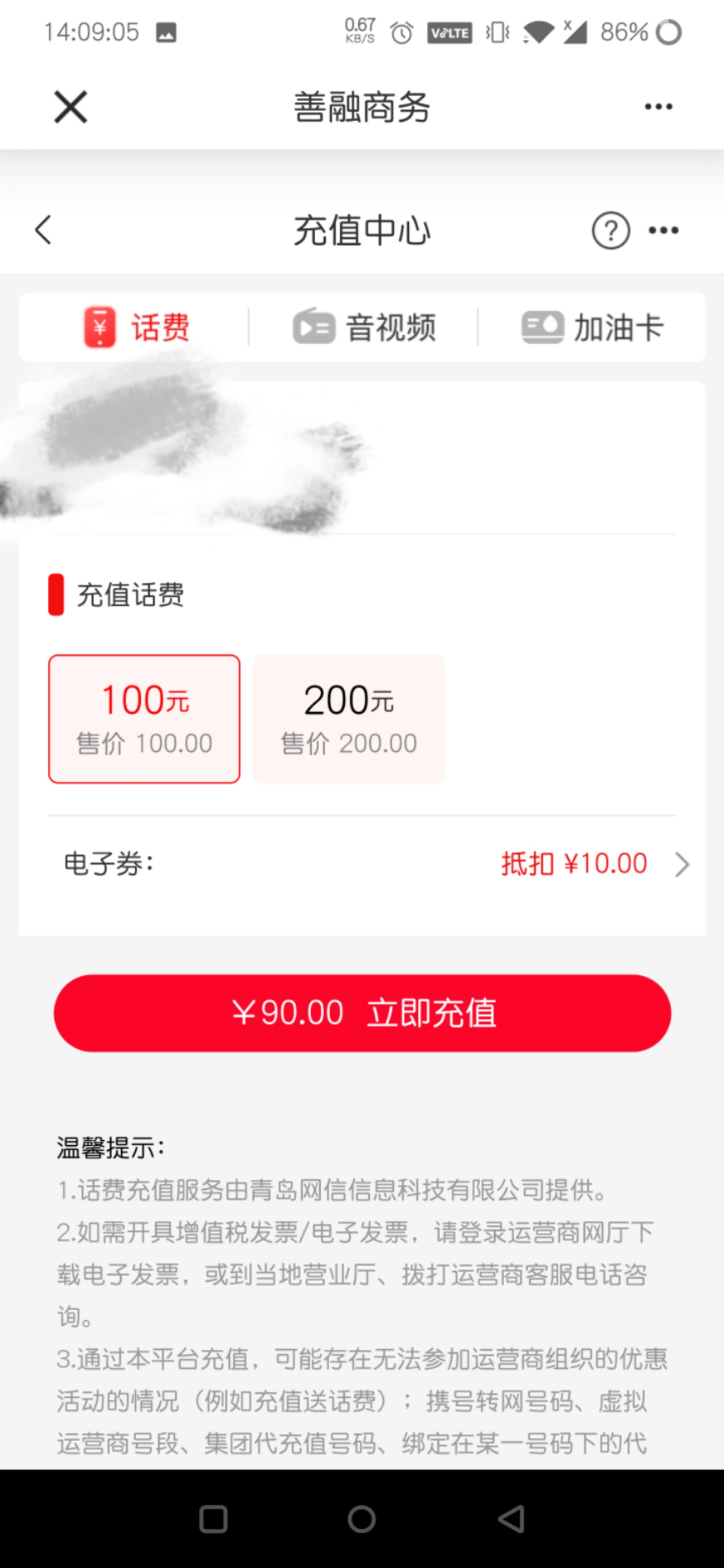Open the help question mark icon
724x1568 pixels.
[610, 231]
